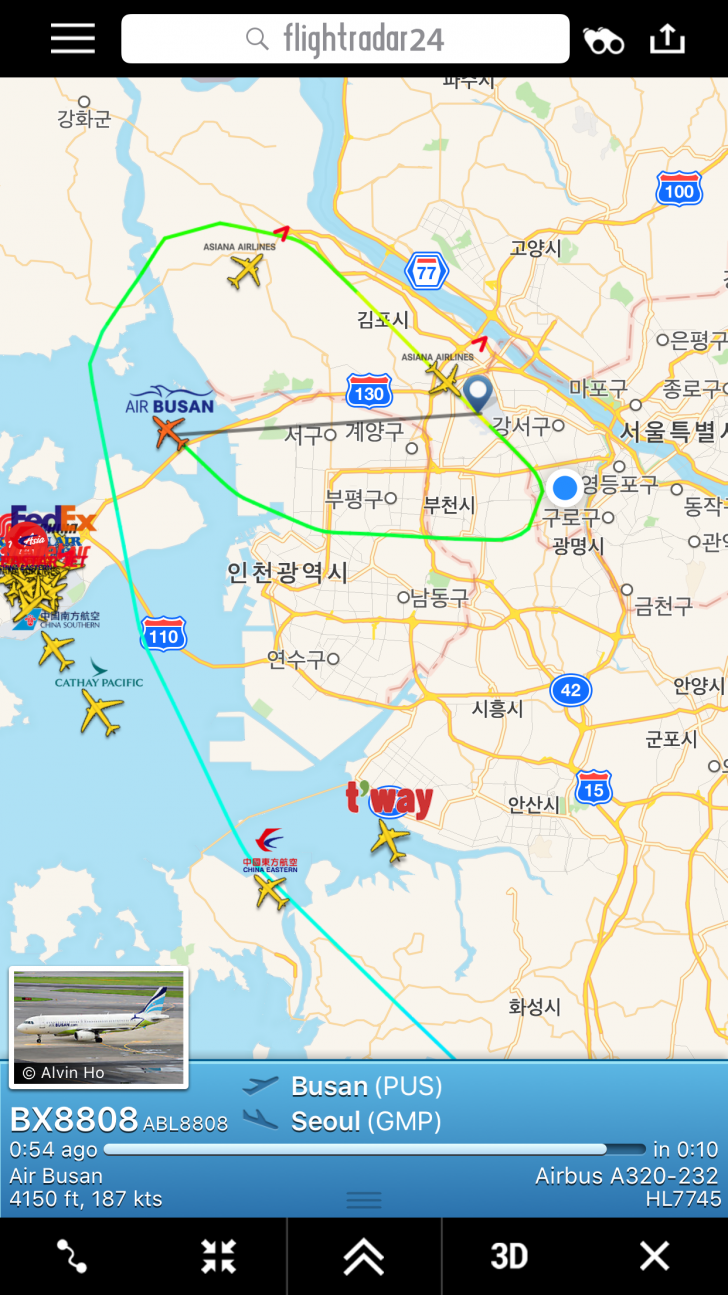Open the binoculars AR view
Image resolution: width=728 pixels, height=1295 pixels.
pos(604,40)
